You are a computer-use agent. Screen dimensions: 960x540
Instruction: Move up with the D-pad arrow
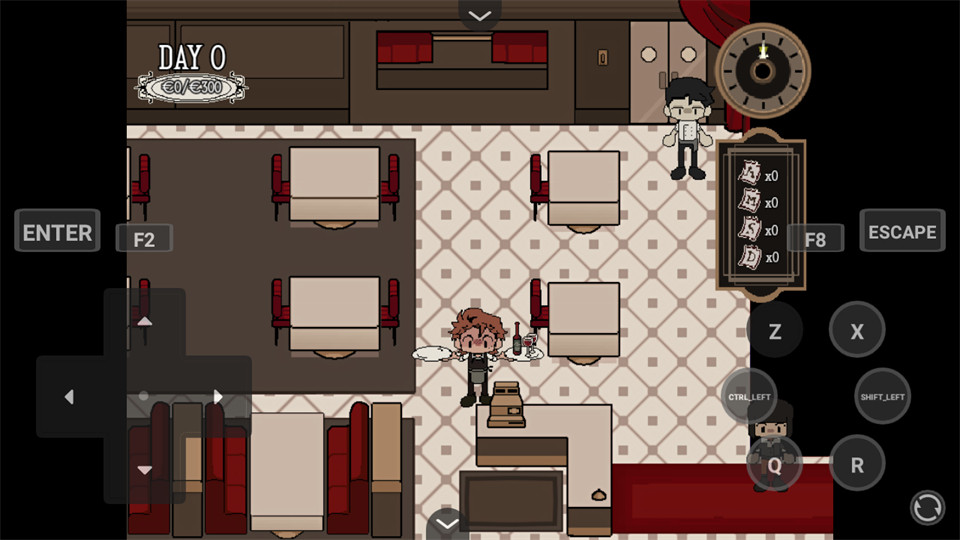coord(145,322)
